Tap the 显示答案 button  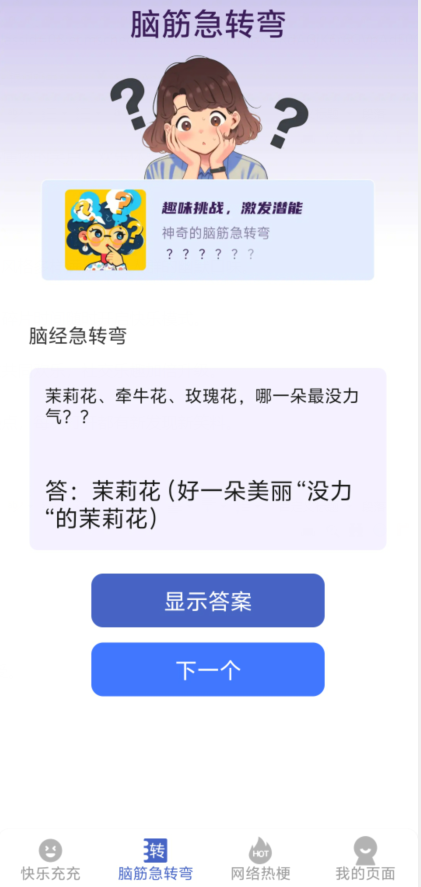point(208,600)
